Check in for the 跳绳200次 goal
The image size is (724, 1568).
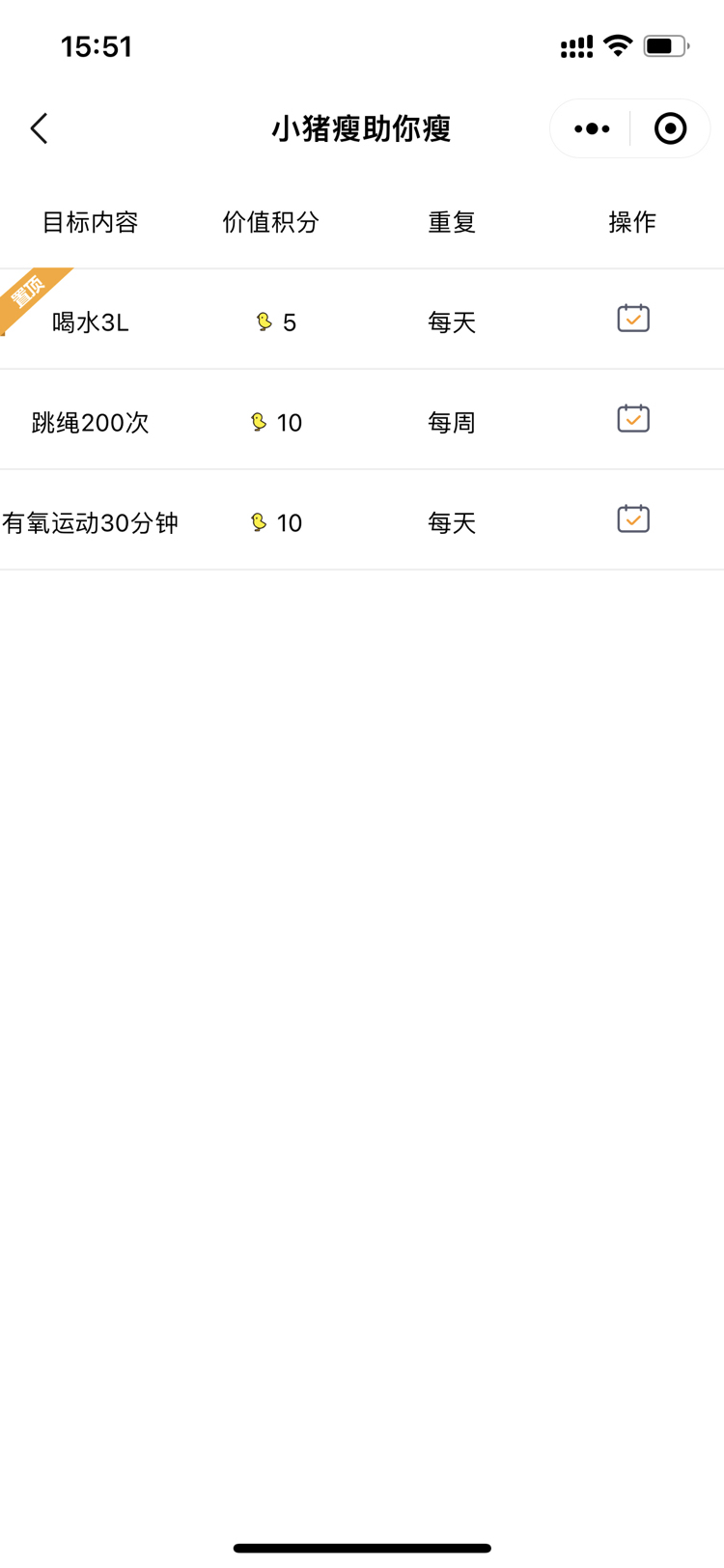coord(633,418)
